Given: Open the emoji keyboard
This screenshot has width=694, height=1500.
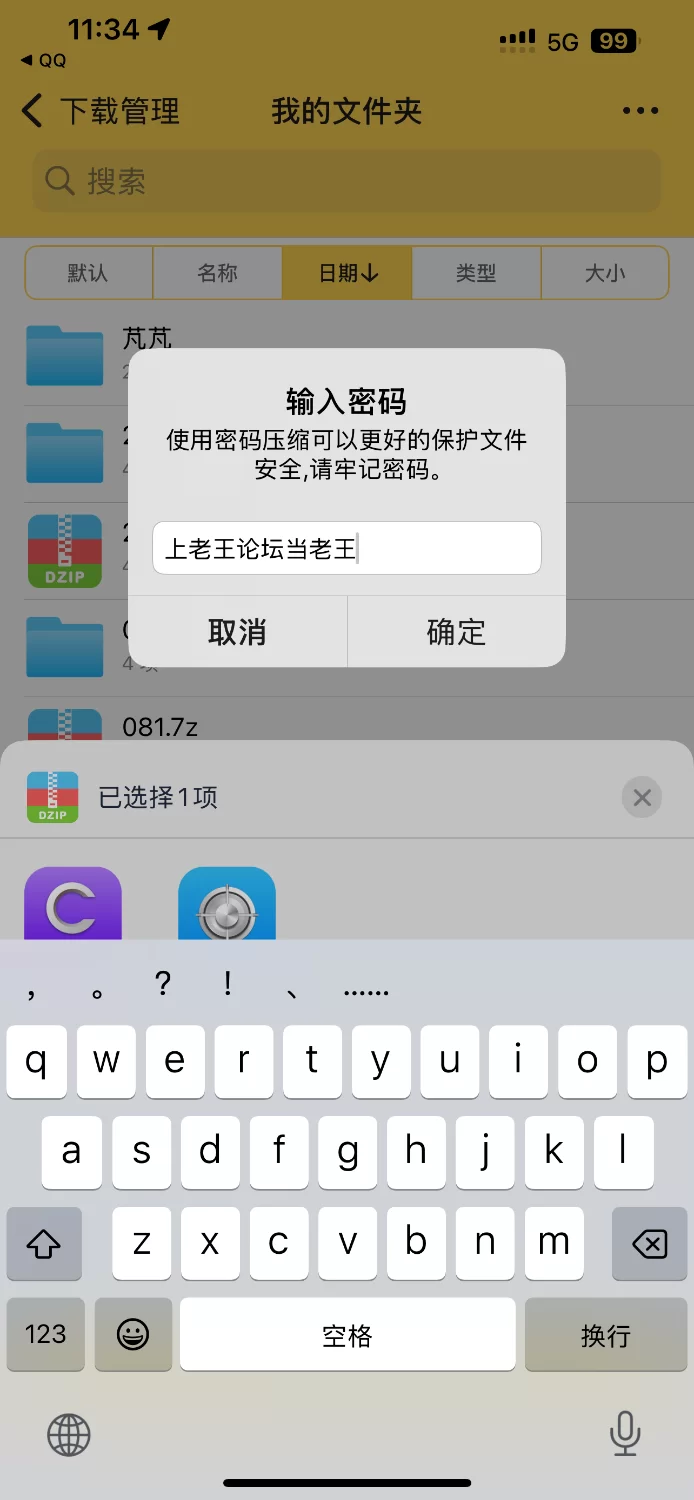Looking at the screenshot, I should point(133,1335).
